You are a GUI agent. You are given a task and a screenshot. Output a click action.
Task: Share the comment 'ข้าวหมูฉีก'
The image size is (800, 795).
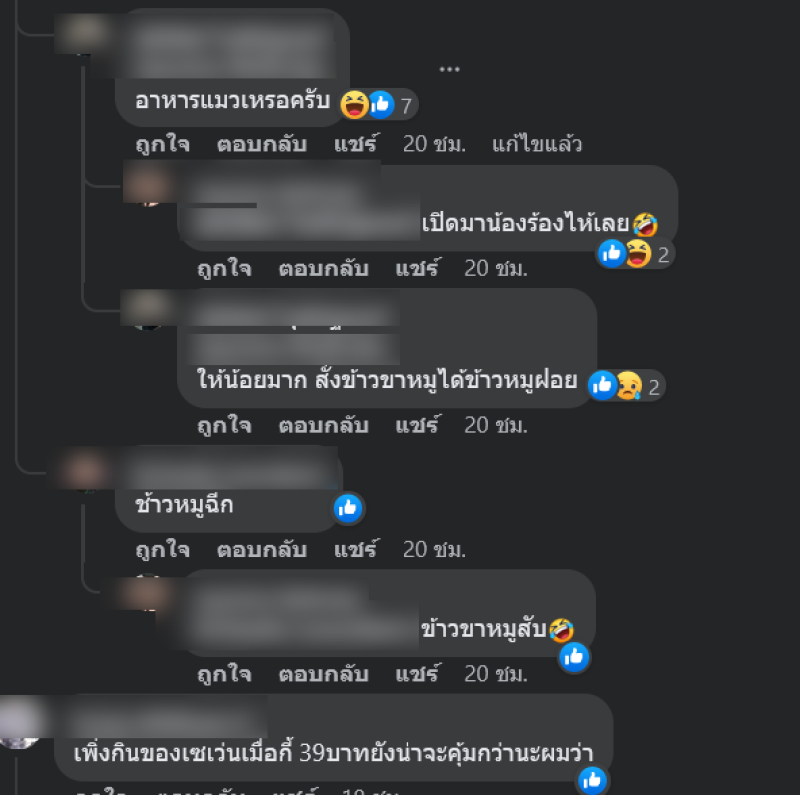pyautogui.click(x=356, y=549)
